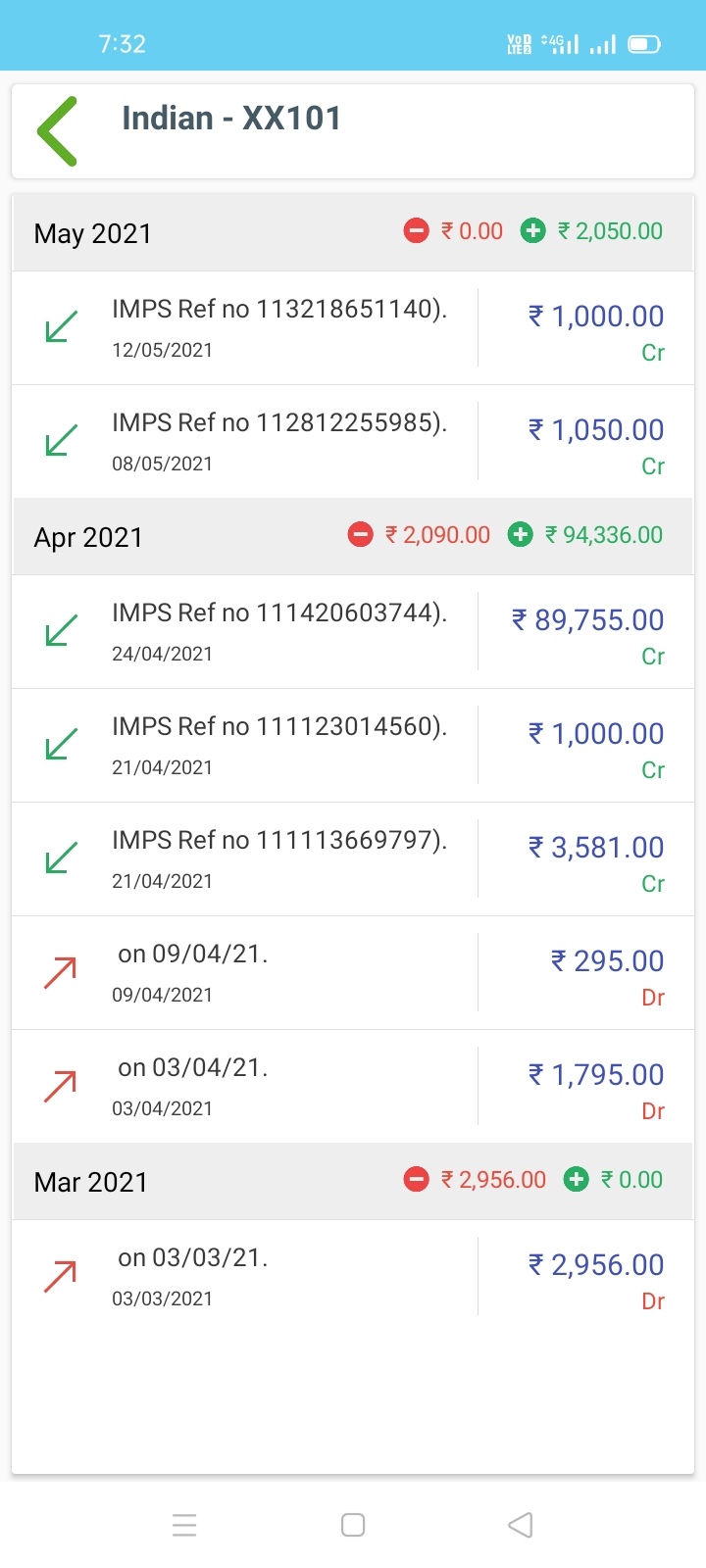This screenshot has height=1568, width=706.
Task: Open IMPS Ref no 112812255985 transaction
Action: (x=353, y=442)
